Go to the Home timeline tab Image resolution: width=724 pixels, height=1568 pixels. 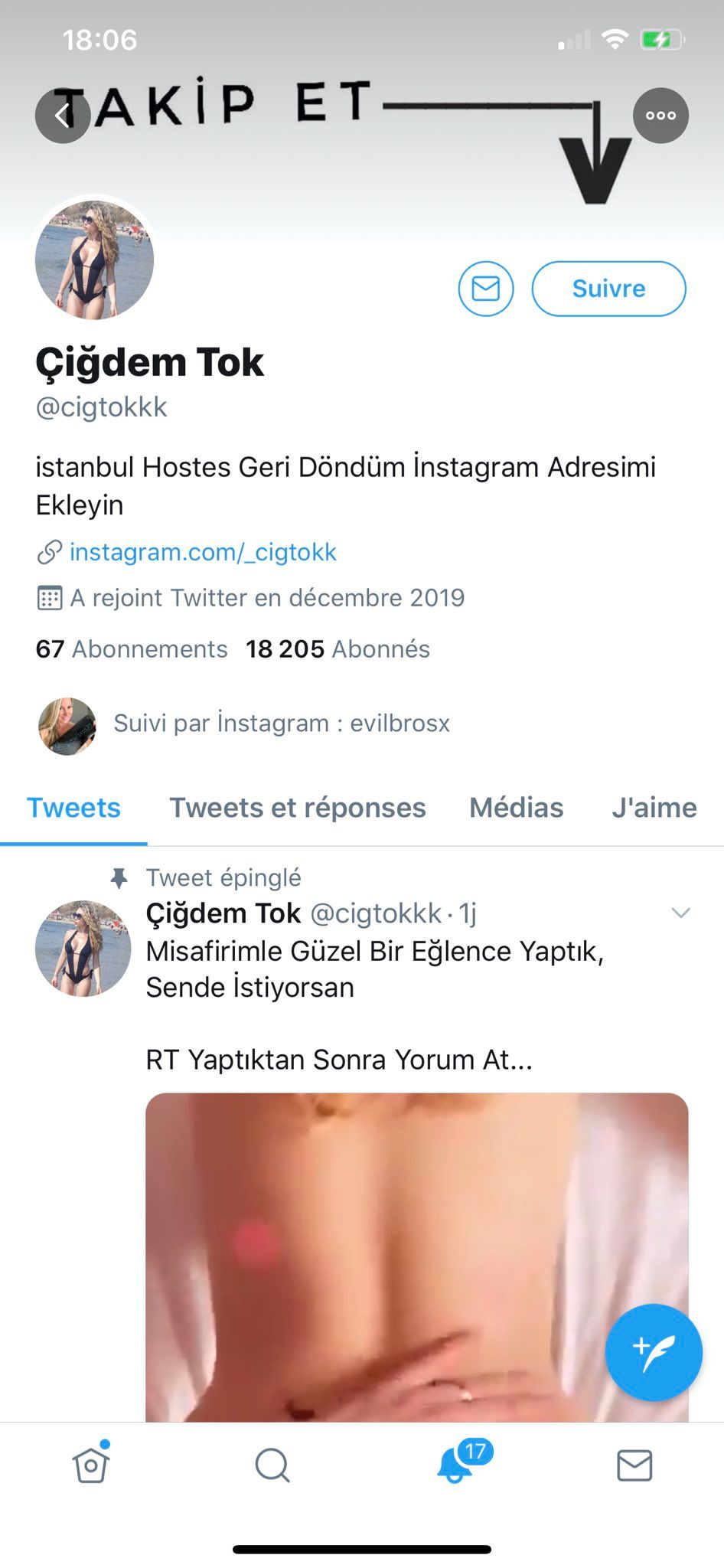pyautogui.click(x=91, y=1464)
